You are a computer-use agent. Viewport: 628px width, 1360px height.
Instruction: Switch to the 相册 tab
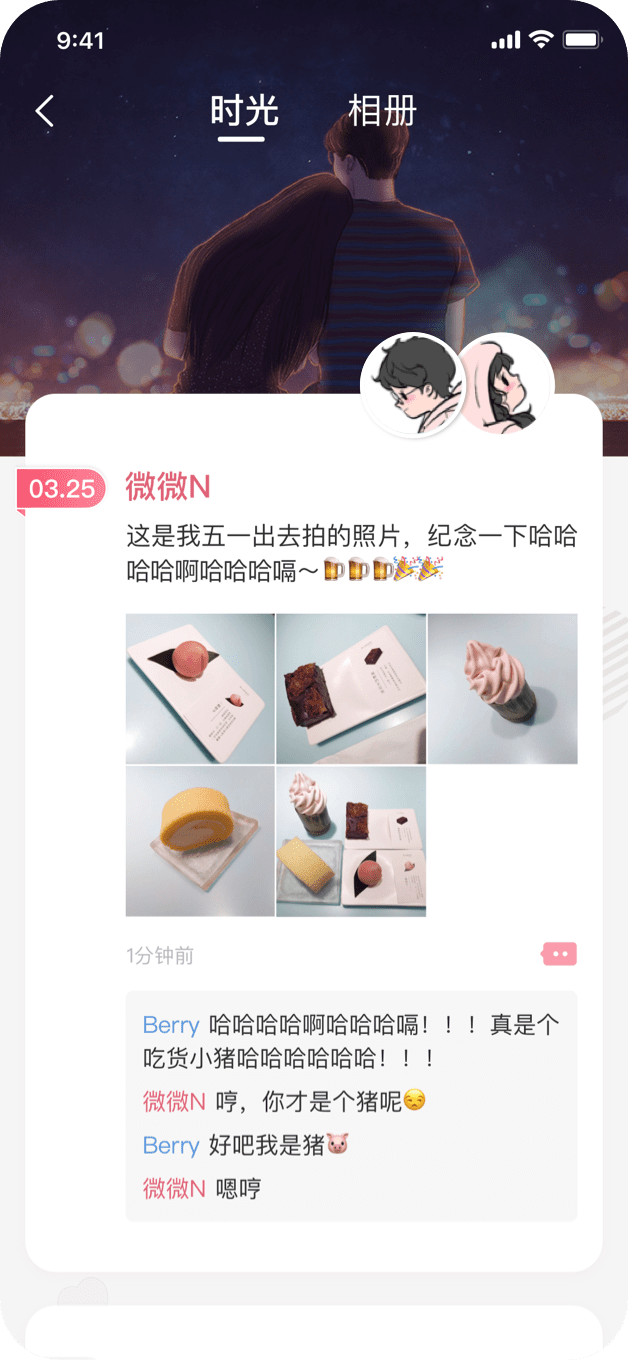point(381,111)
